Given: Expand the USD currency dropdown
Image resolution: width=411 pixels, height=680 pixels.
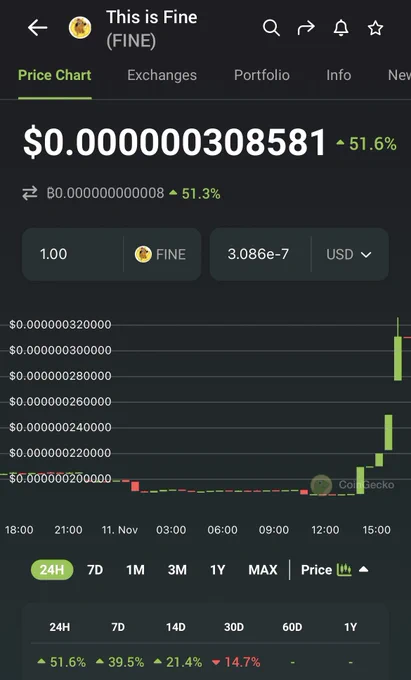Looking at the screenshot, I should (x=349, y=254).
